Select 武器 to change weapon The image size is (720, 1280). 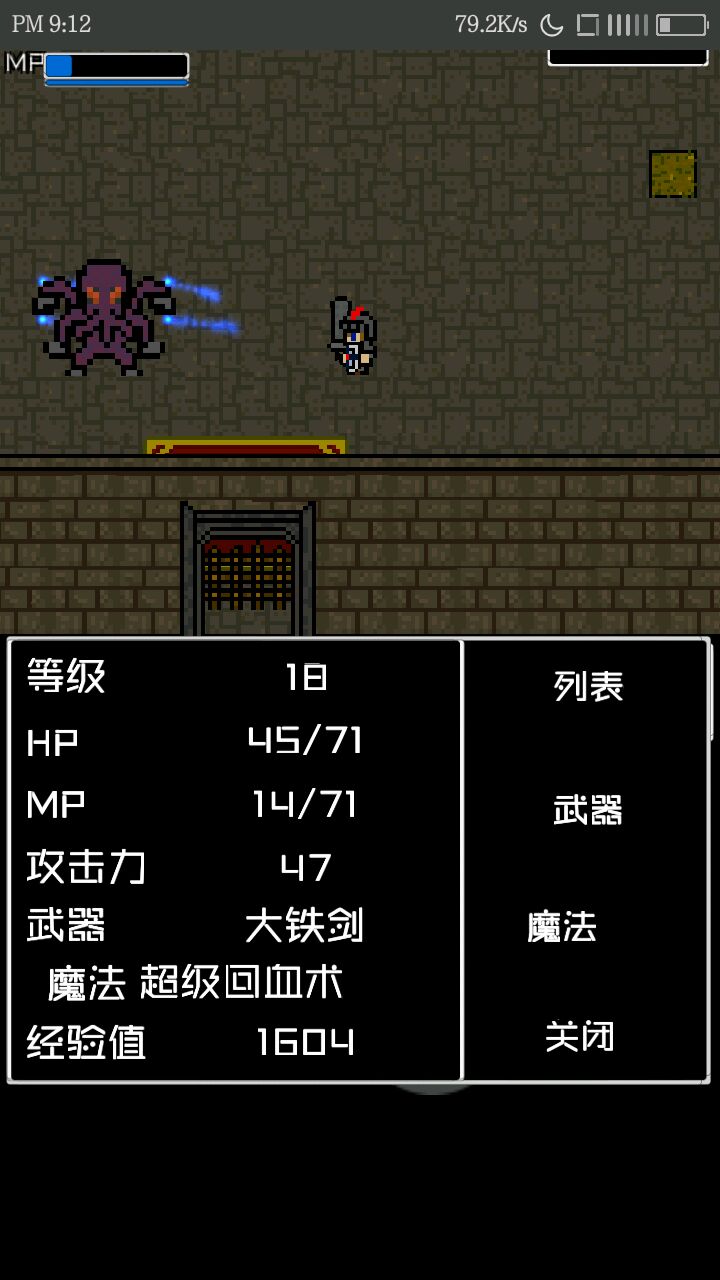(588, 809)
